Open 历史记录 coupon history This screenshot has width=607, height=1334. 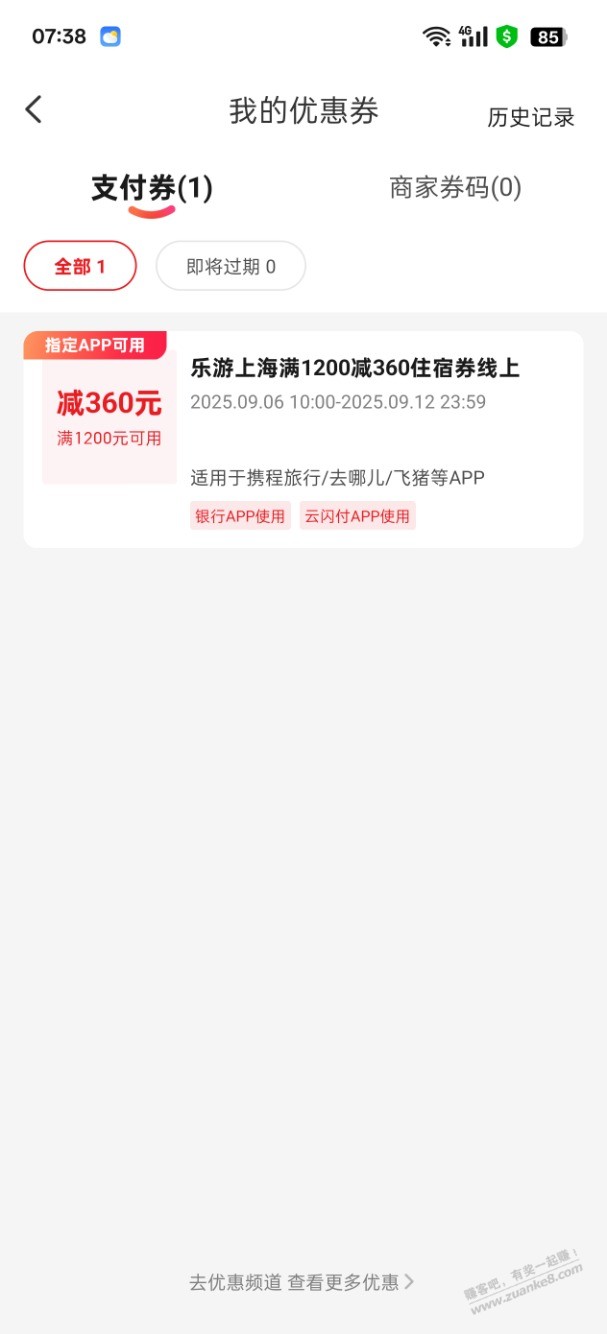[x=530, y=117]
